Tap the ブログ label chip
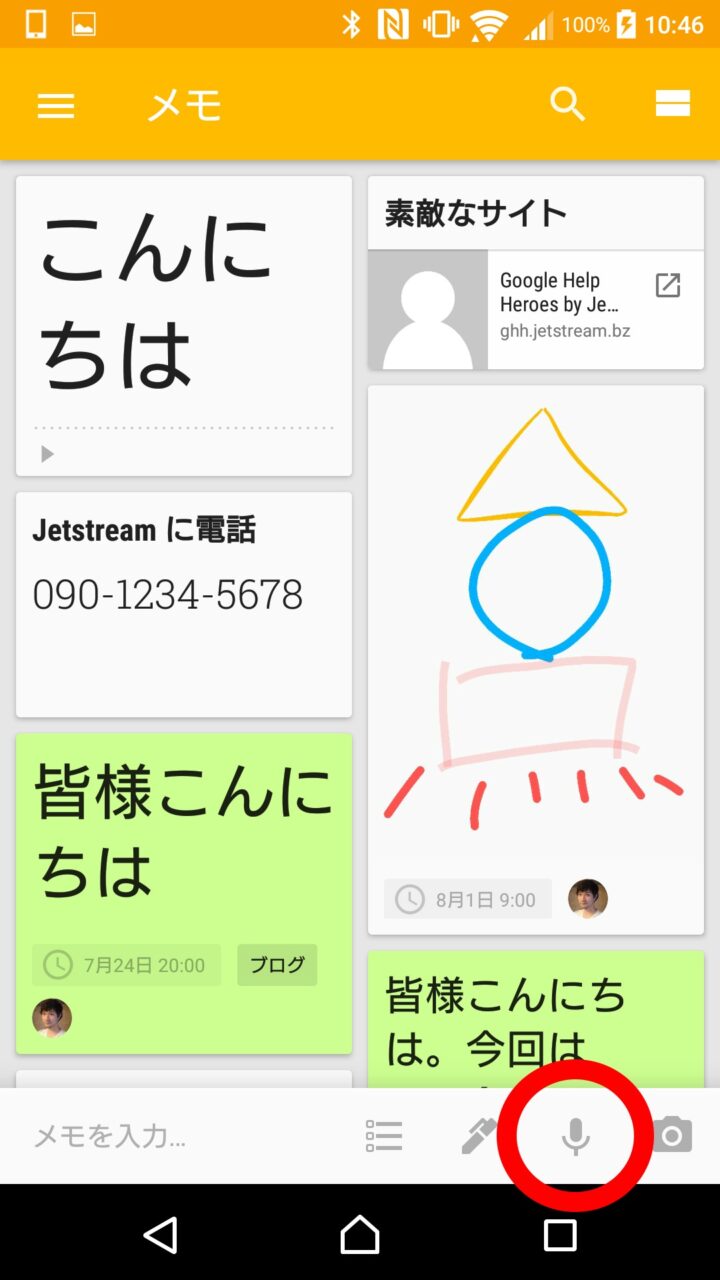This screenshot has height=1280, width=720. pyautogui.click(x=277, y=965)
